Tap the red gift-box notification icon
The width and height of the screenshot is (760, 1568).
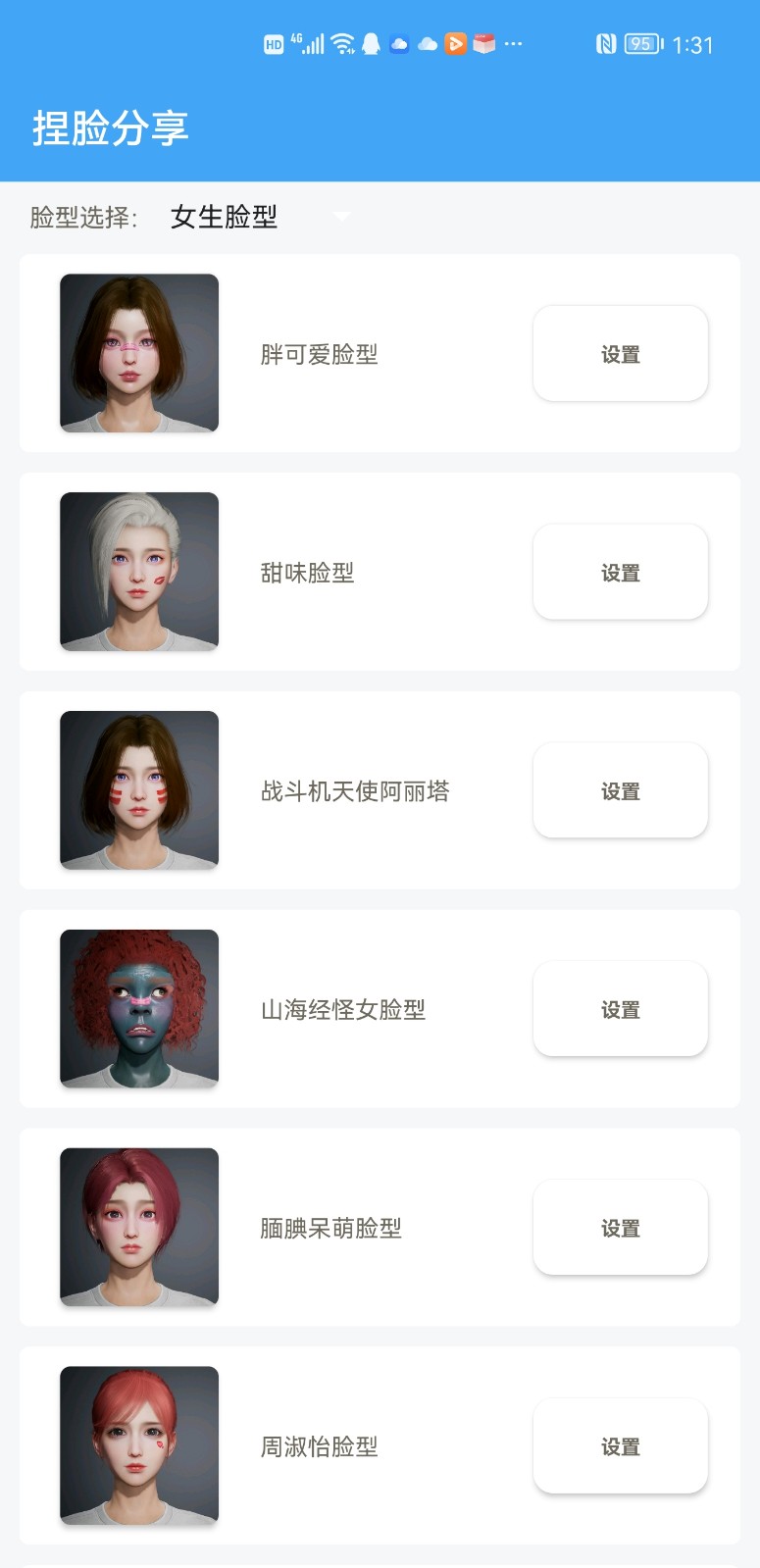[x=483, y=43]
